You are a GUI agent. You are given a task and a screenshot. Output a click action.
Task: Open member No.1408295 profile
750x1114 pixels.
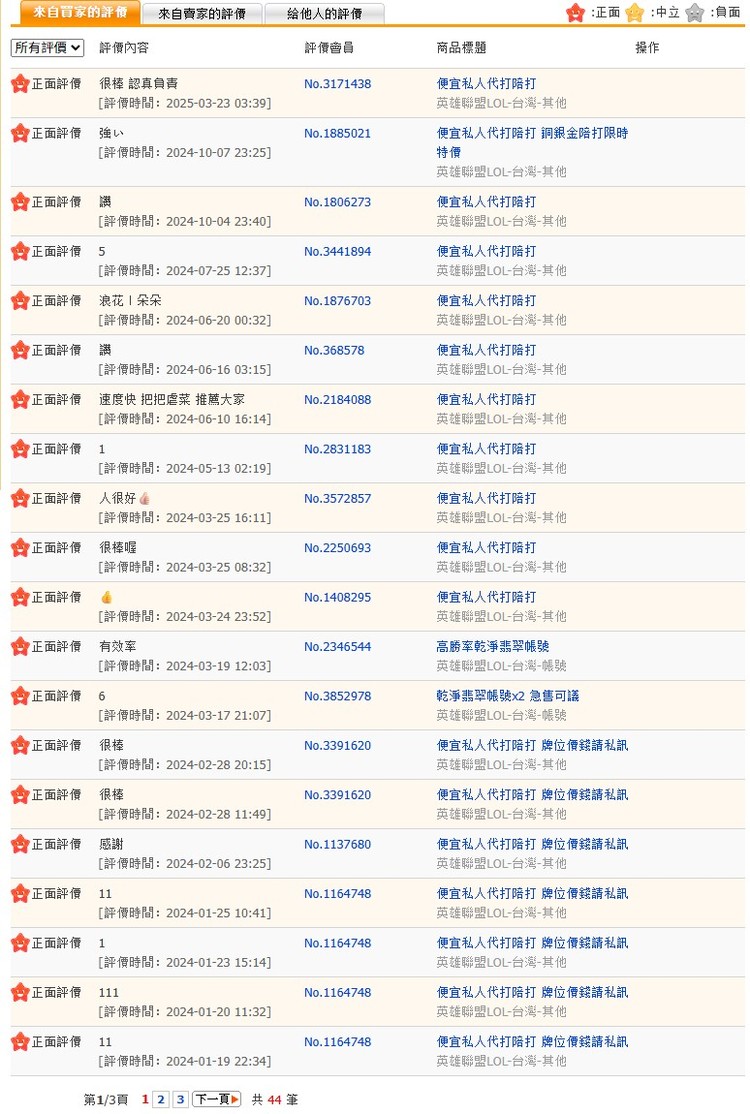click(337, 597)
